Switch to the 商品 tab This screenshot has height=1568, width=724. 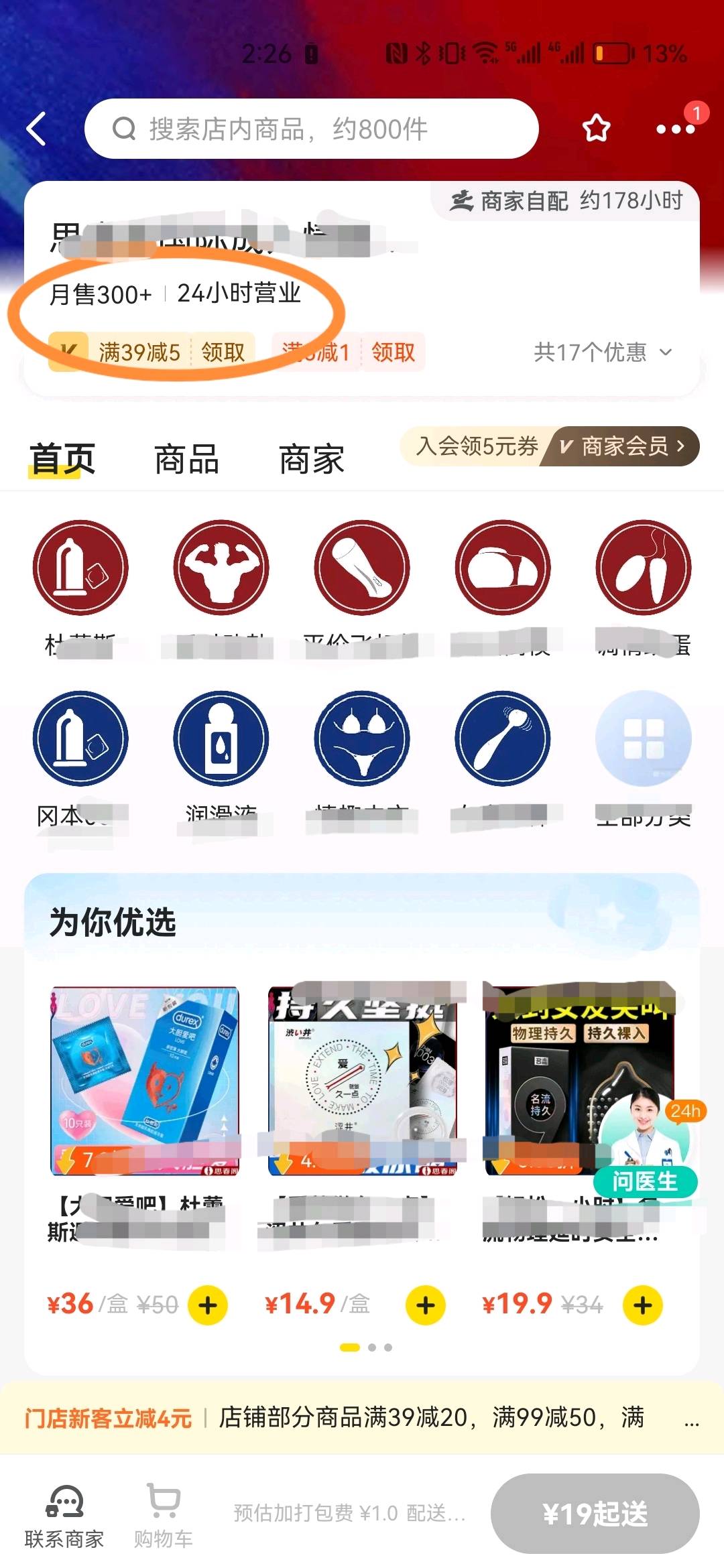pos(187,460)
